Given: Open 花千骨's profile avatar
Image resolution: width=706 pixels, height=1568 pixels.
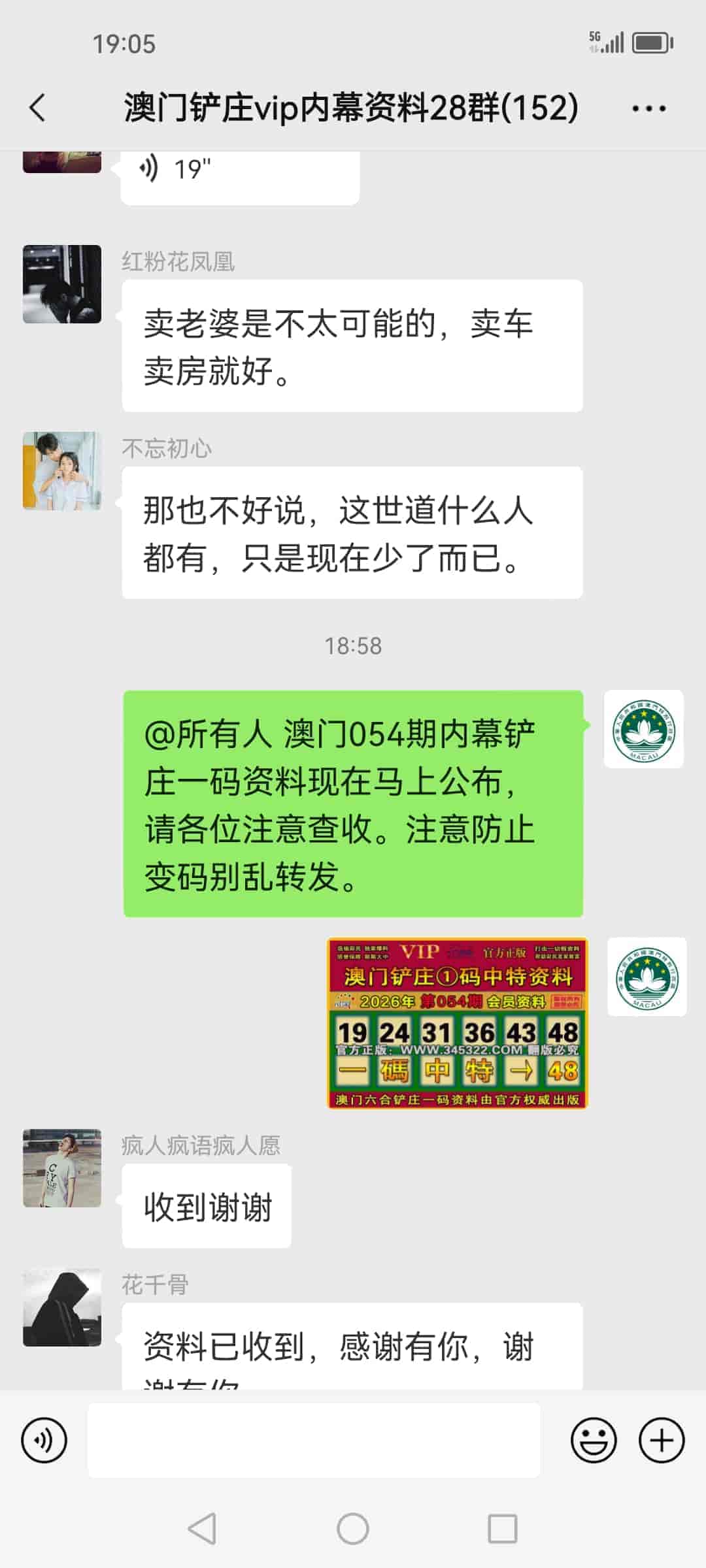Looking at the screenshot, I should coord(61,1305).
